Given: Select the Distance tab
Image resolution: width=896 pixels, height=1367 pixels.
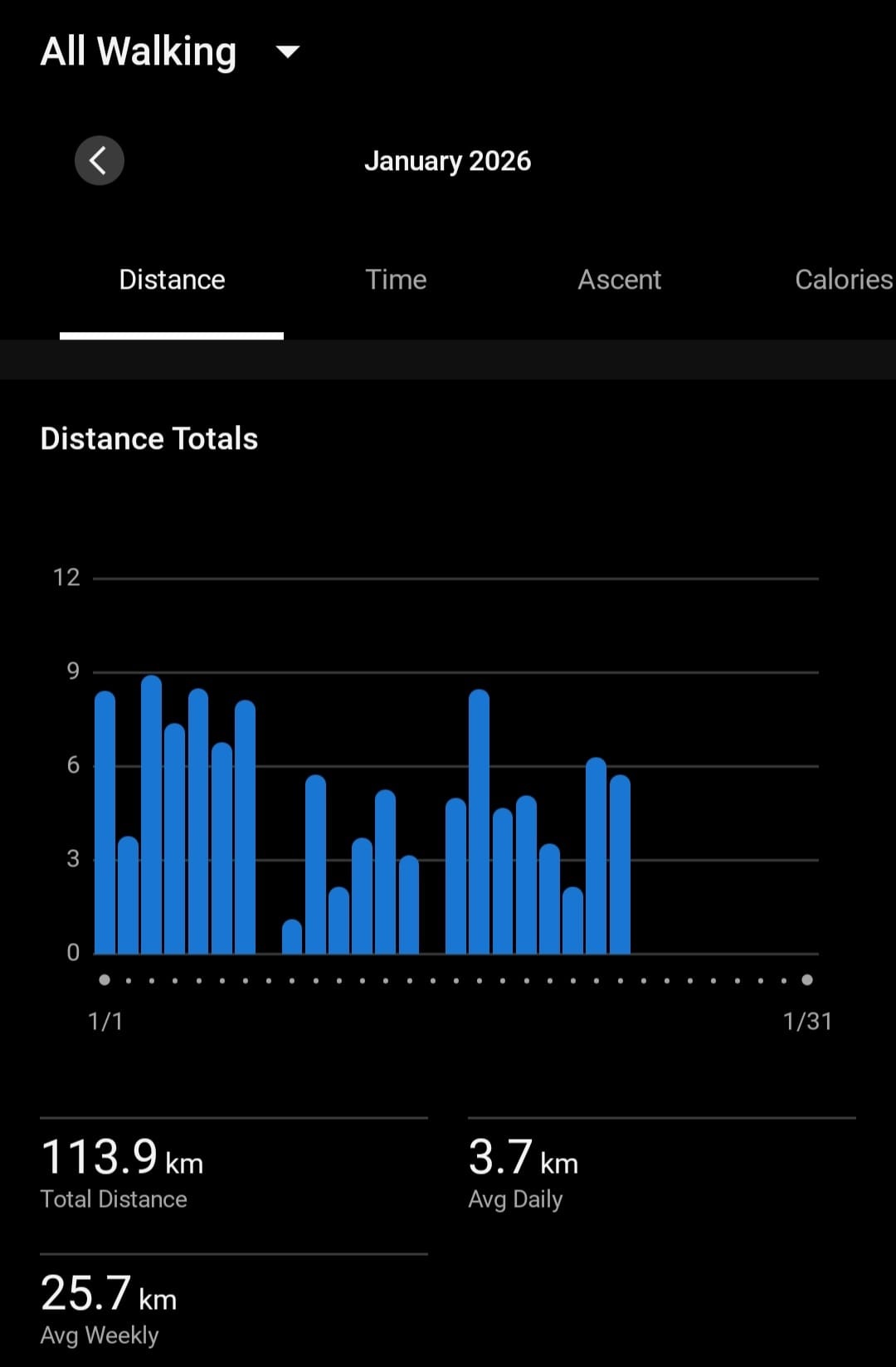Looking at the screenshot, I should (172, 280).
